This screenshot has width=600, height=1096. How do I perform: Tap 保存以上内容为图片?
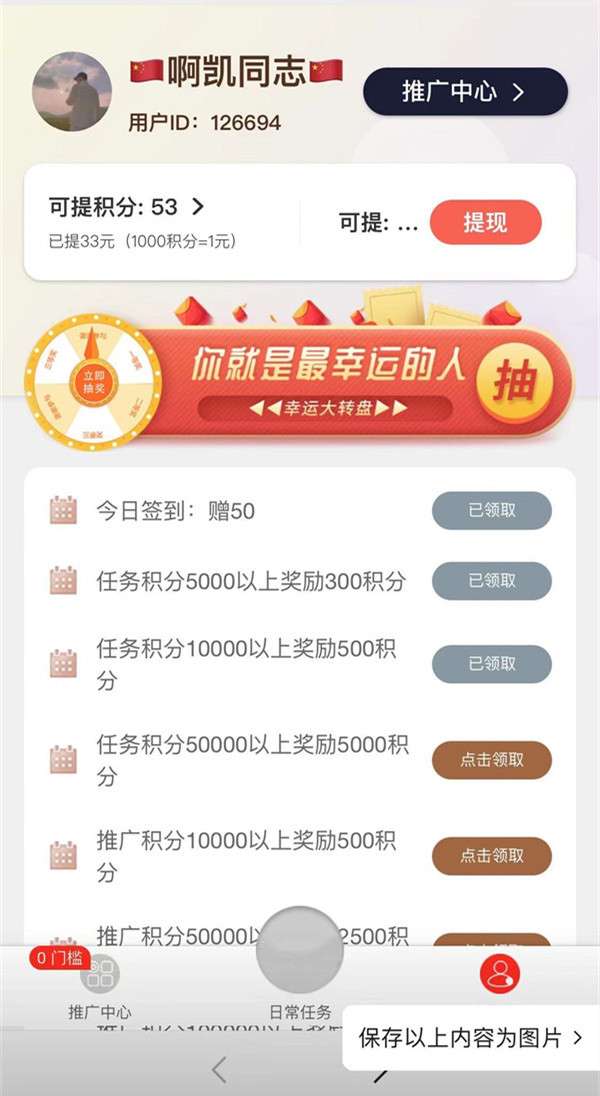point(470,1038)
